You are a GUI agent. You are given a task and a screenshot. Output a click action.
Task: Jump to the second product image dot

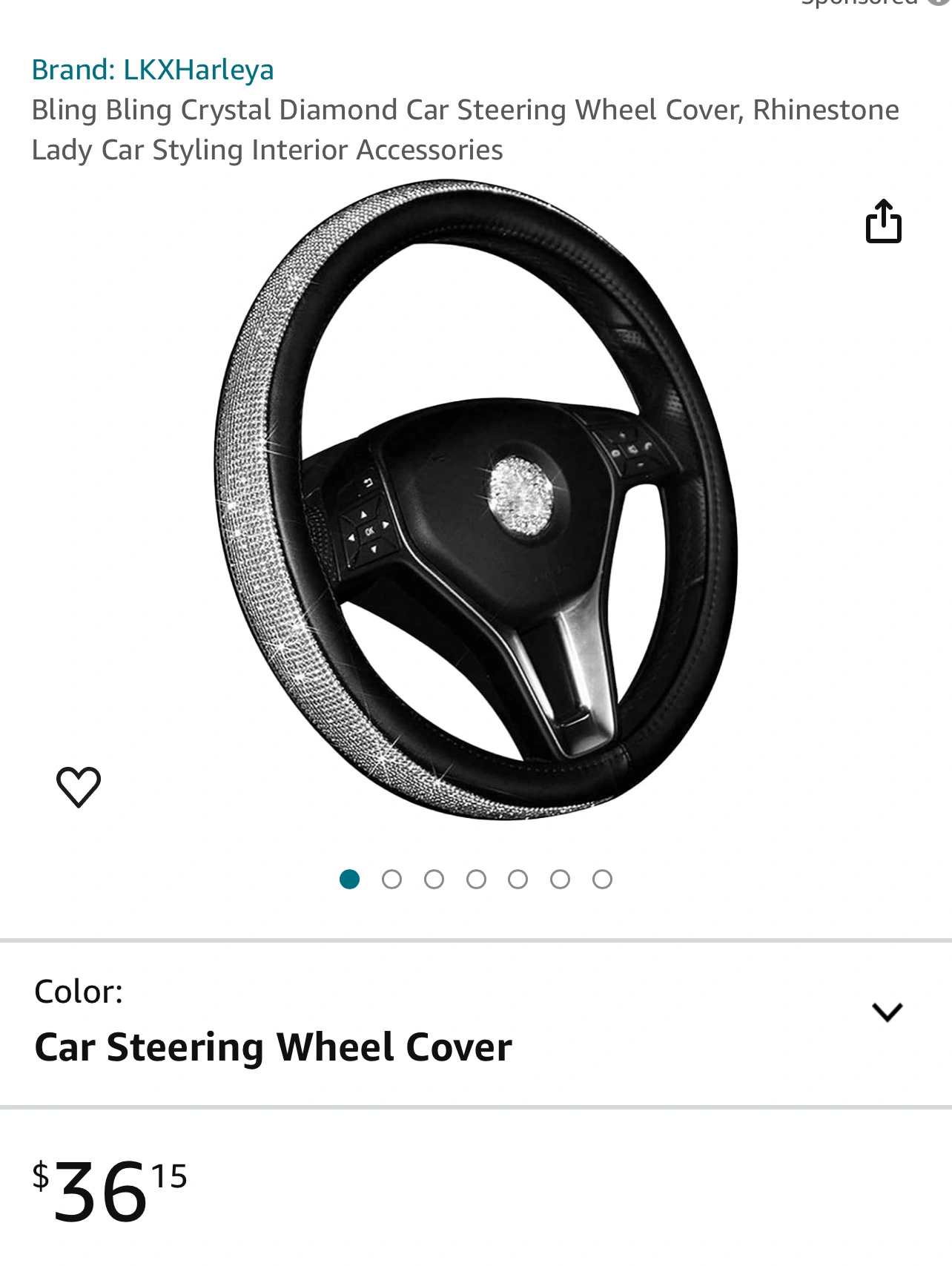pyautogui.click(x=391, y=880)
